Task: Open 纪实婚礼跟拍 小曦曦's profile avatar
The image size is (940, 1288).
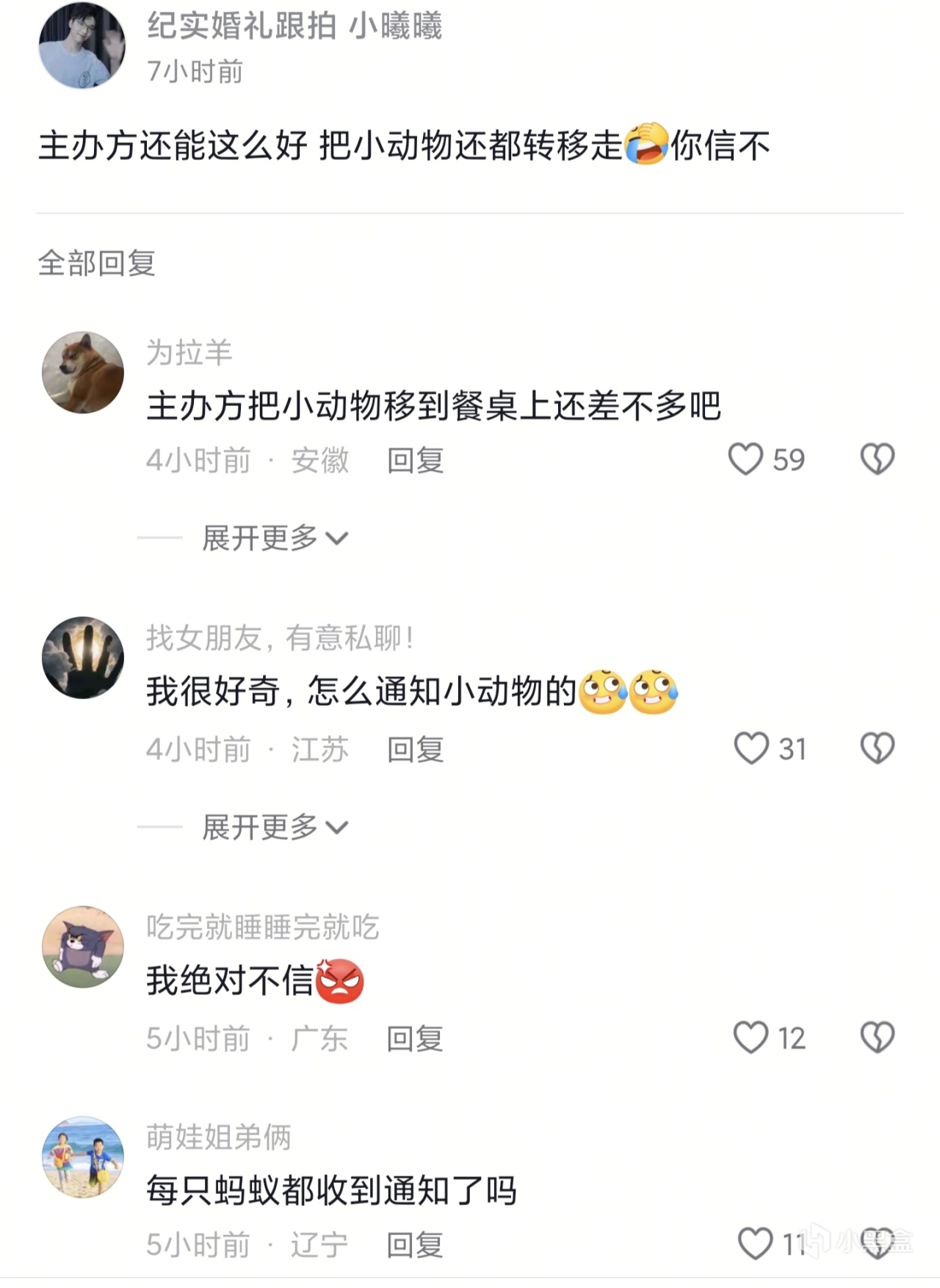Action: 82,46
